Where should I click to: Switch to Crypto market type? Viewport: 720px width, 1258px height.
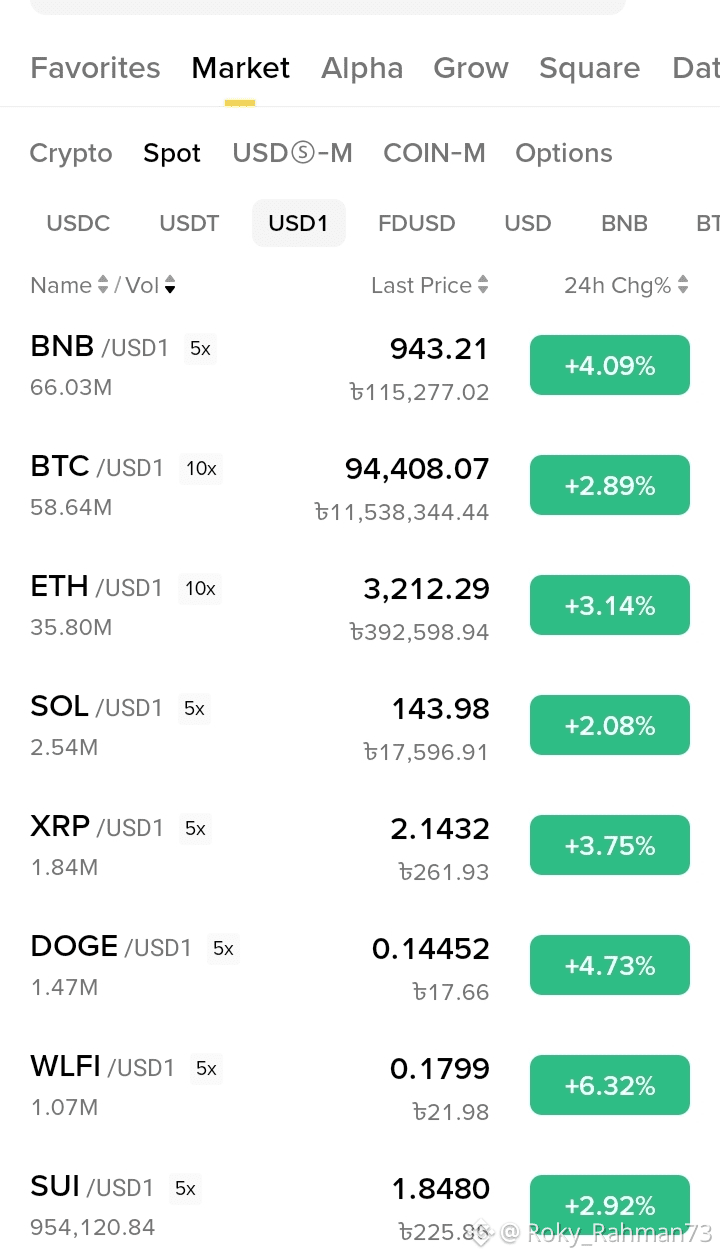tap(71, 153)
